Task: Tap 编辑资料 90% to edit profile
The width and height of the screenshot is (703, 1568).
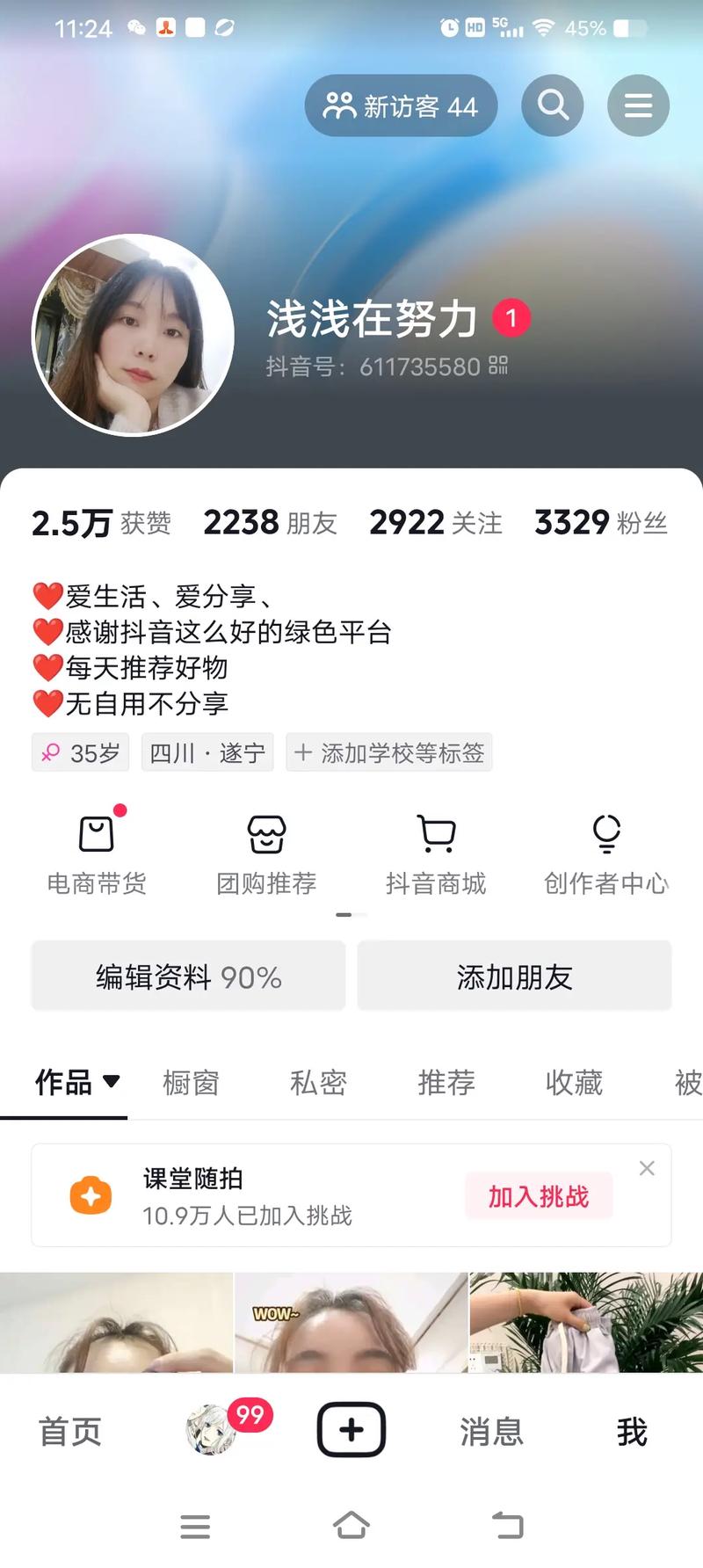Action: [187, 976]
